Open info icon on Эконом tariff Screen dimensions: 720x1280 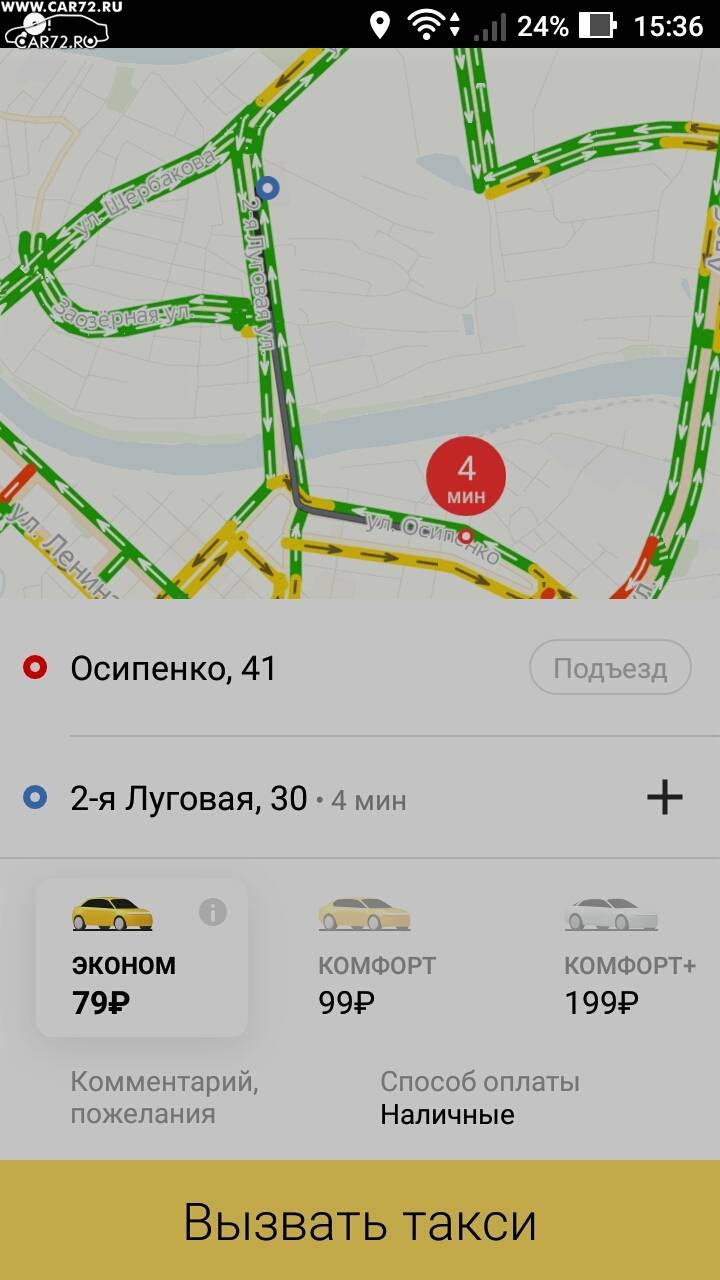[212, 912]
